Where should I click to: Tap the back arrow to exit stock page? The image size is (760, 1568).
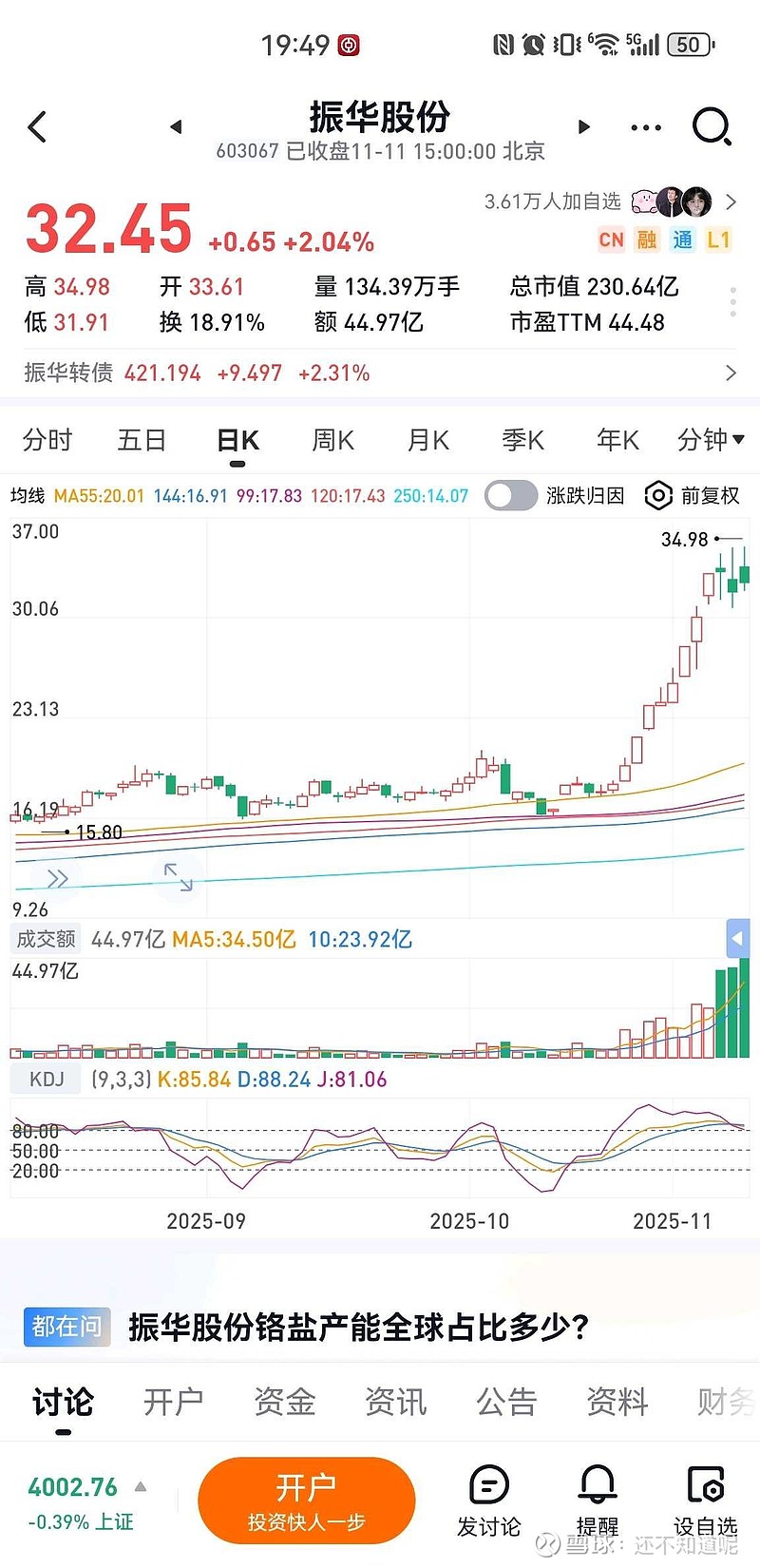(x=37, y=126)
